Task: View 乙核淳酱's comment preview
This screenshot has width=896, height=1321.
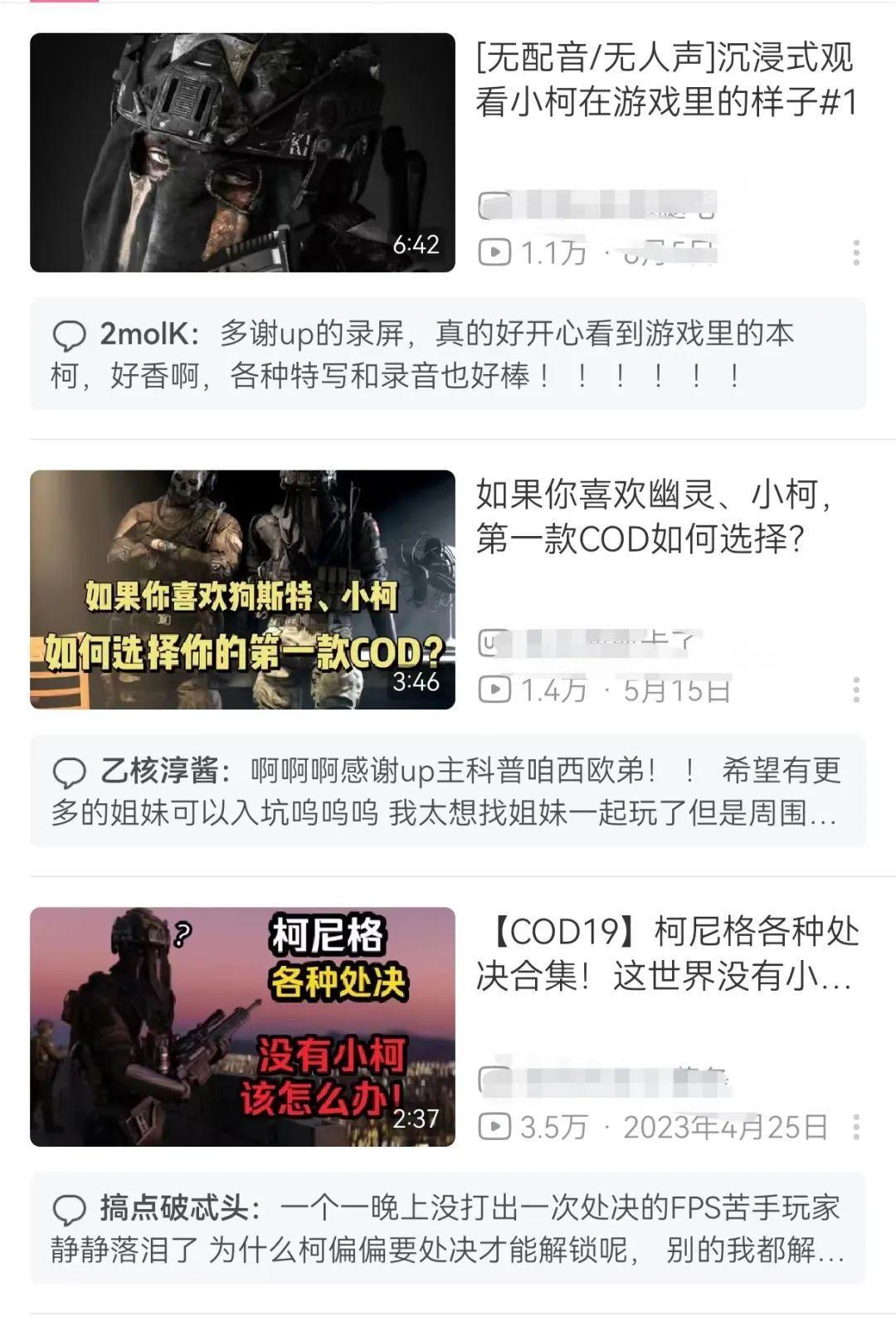Action: [448, 792]
